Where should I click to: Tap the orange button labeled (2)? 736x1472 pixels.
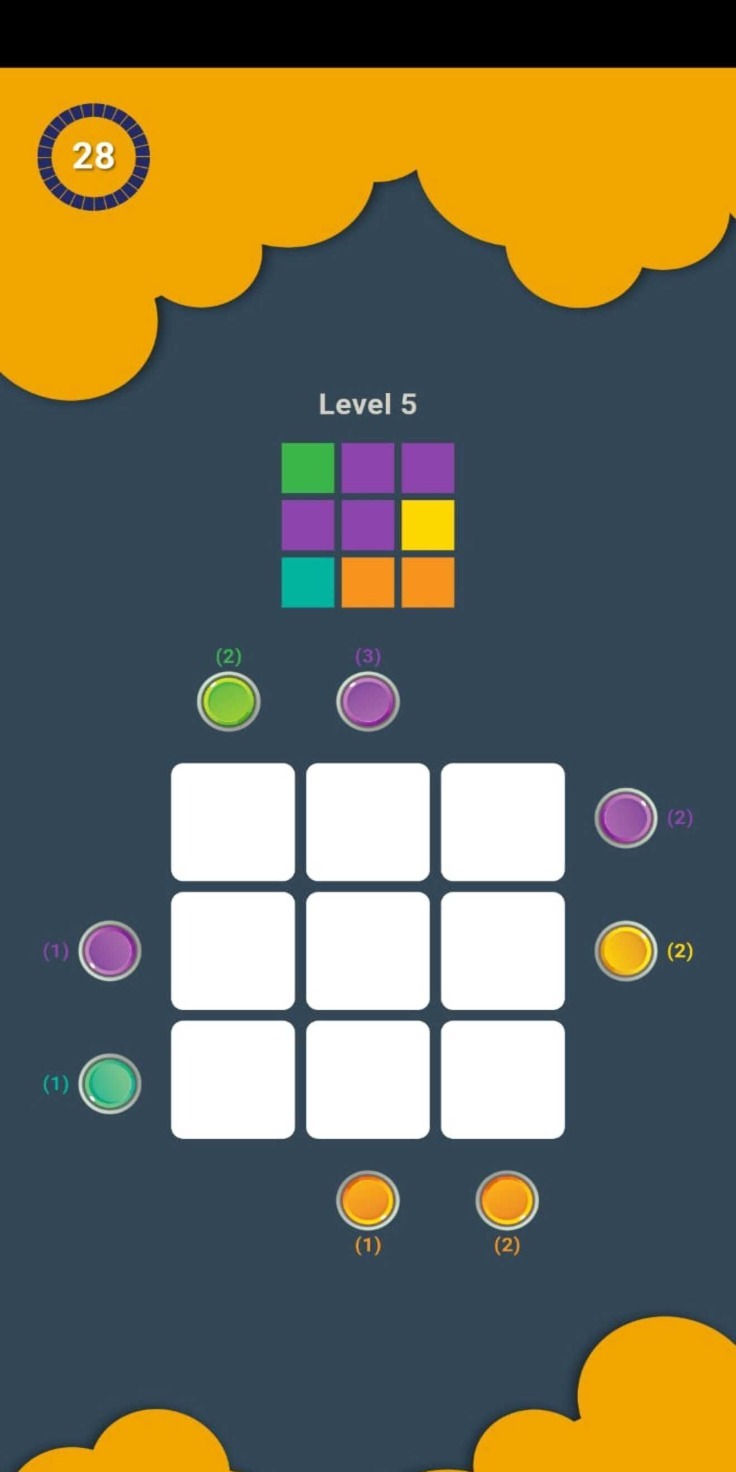507,1200
